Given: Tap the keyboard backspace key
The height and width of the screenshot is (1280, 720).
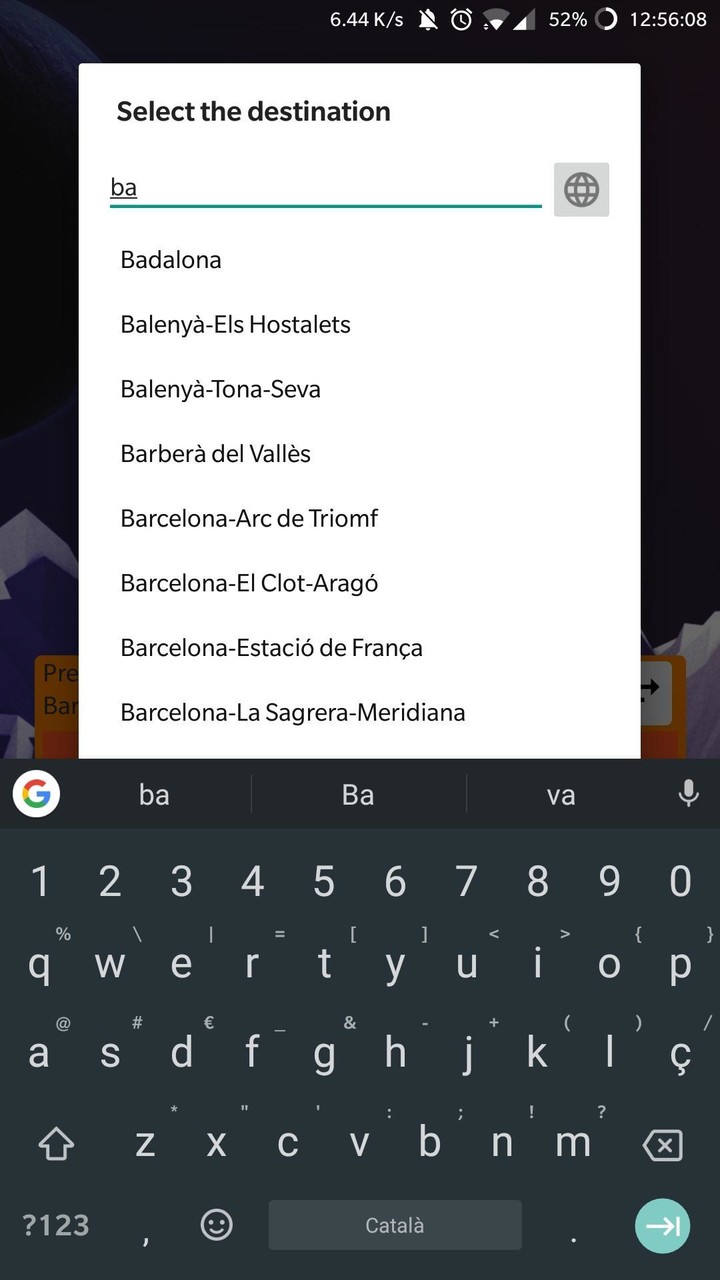Looking at the screenshot, I should click(x=662, y=1145).
